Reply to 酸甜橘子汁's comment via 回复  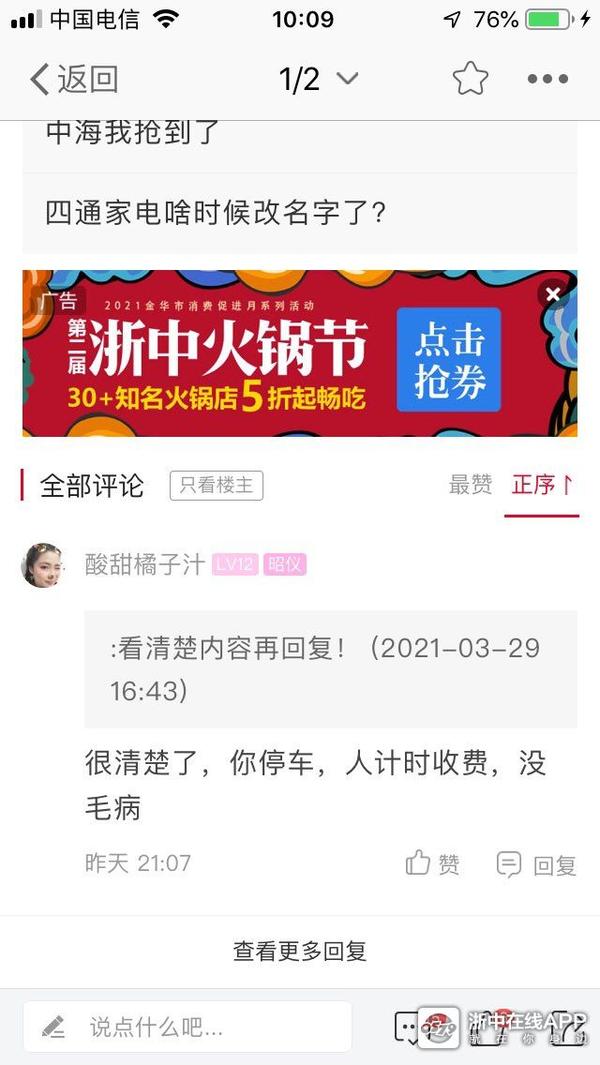tap(537, 865)
